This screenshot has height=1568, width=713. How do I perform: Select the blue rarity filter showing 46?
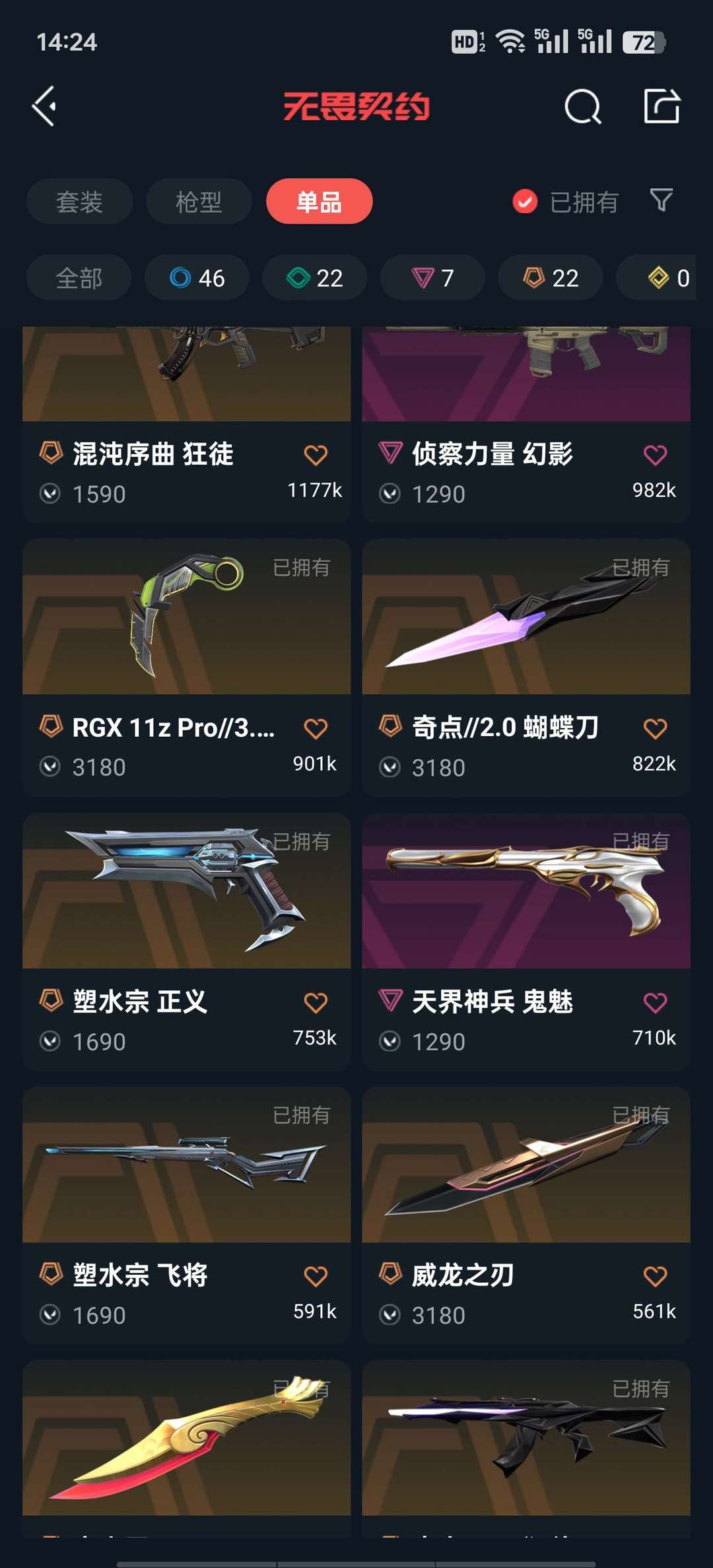(x=197, y=278)
